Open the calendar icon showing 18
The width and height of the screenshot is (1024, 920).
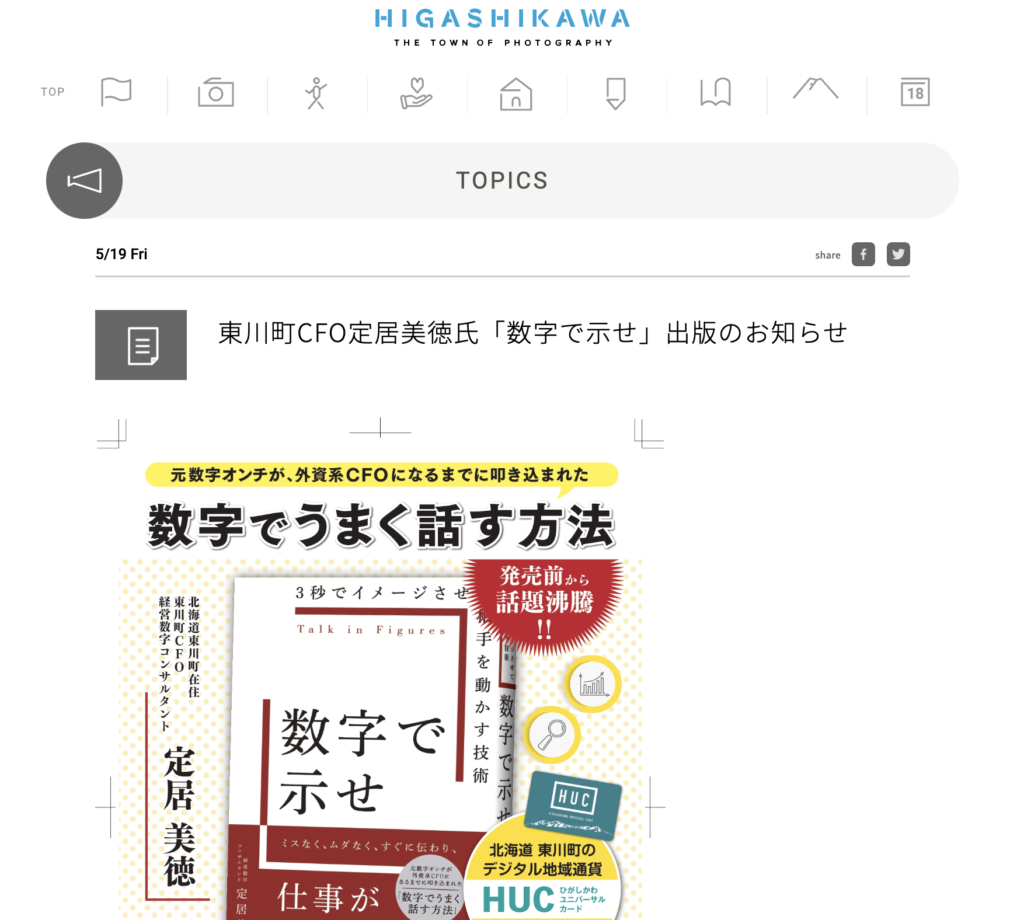pos(914,93)
